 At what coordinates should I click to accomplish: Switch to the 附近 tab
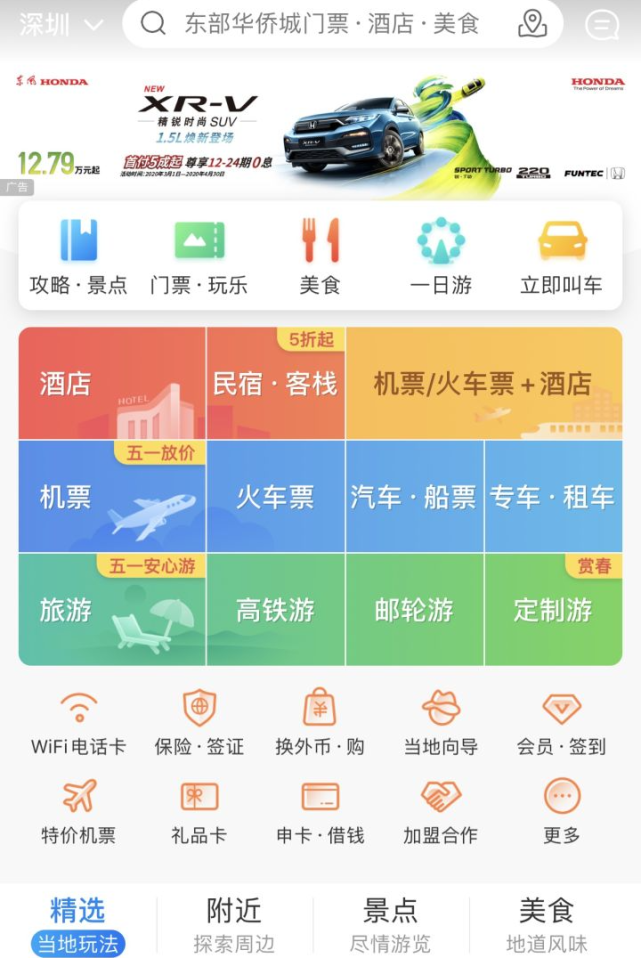click(x=234, y=924)
